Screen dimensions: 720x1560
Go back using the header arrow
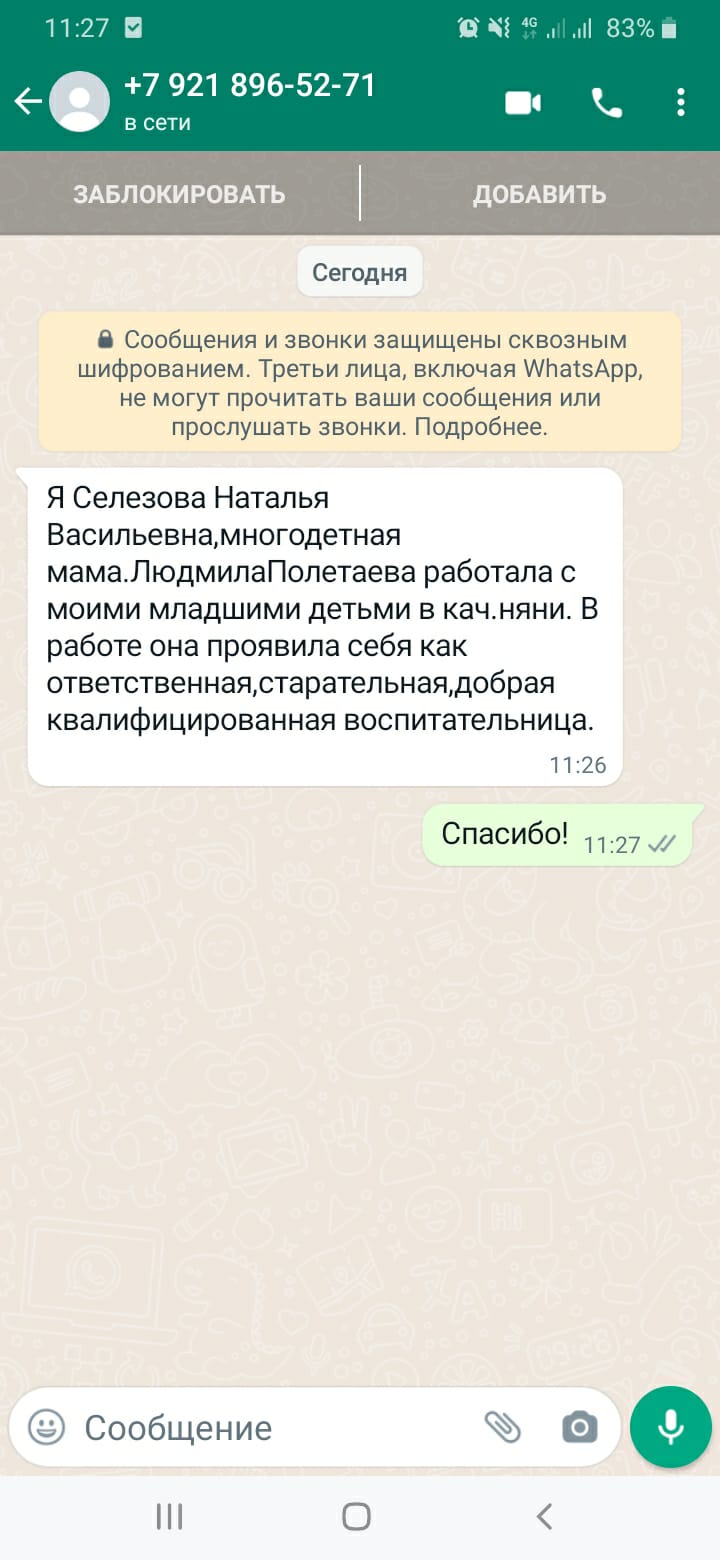pos(28,102)
